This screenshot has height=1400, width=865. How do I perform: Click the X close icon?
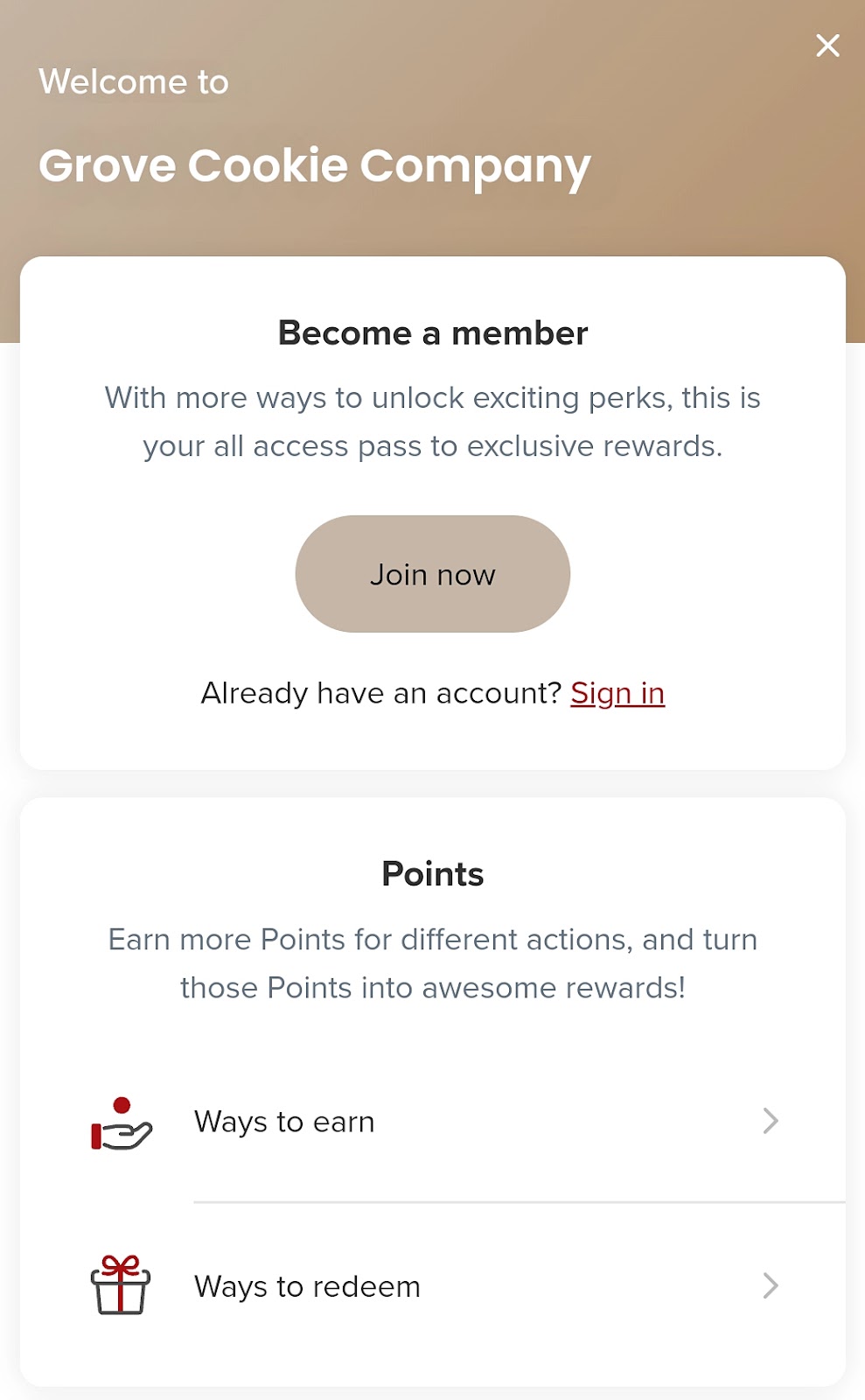[827, 45]
